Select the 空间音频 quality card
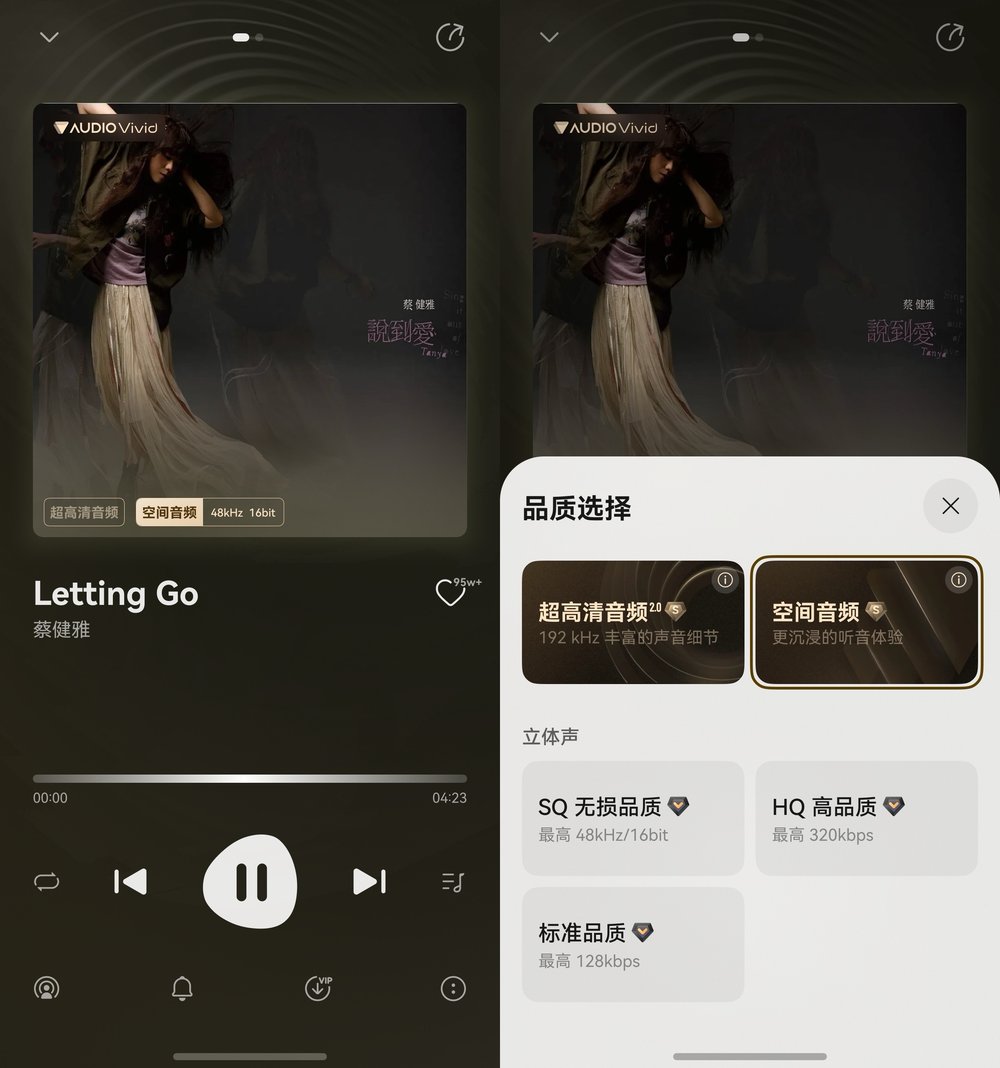The height and width of the screenshot is (1068, 1000). click(866, 622)
